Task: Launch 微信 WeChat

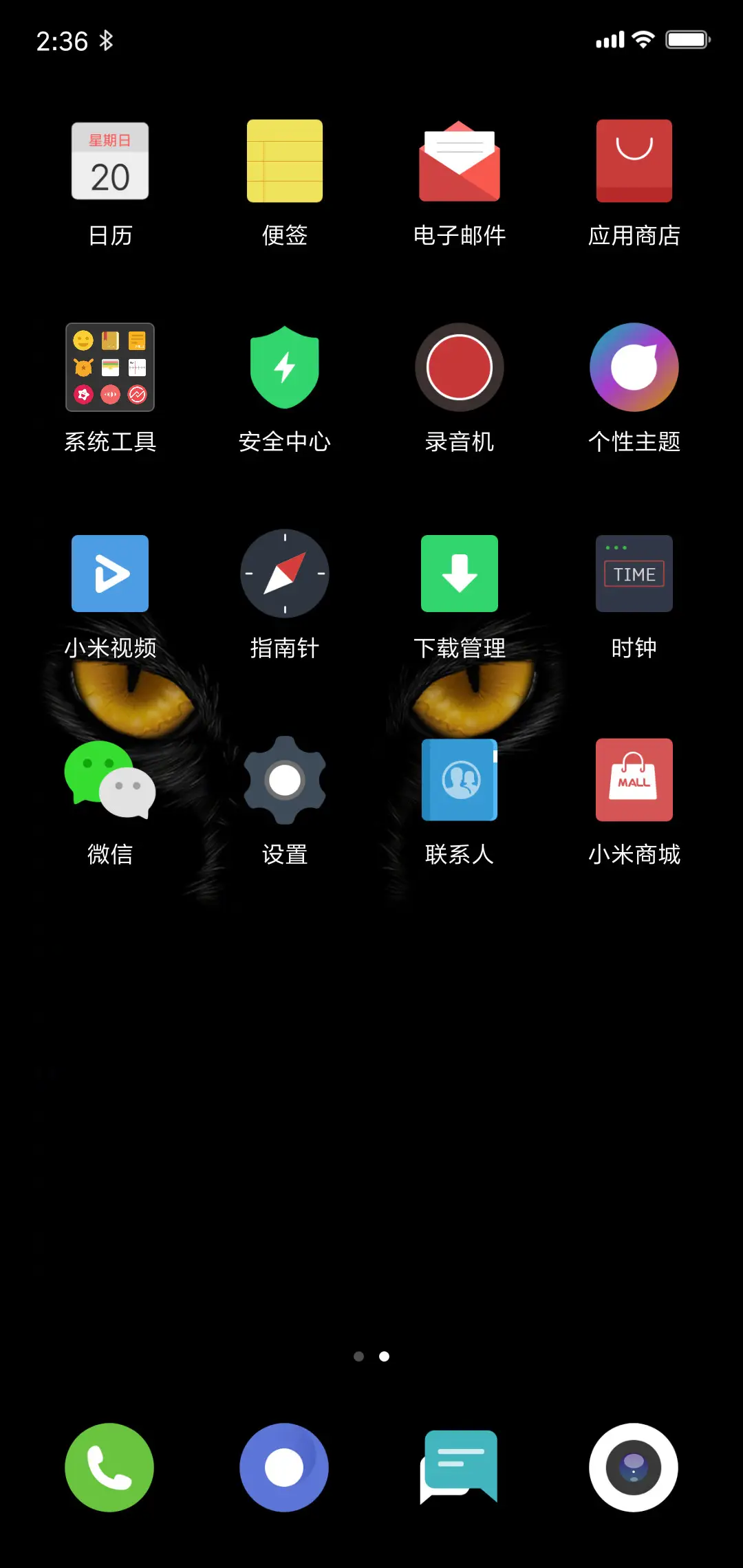Action: point(109,780)
